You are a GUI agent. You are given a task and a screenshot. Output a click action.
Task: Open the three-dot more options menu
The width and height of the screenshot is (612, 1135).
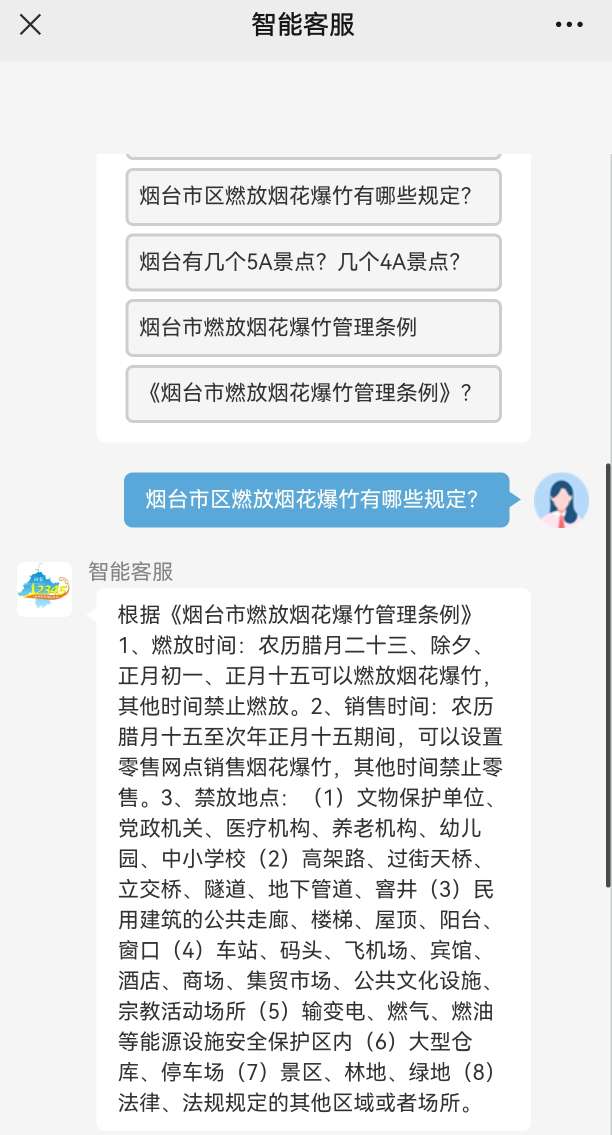click(x=568, y=25)
